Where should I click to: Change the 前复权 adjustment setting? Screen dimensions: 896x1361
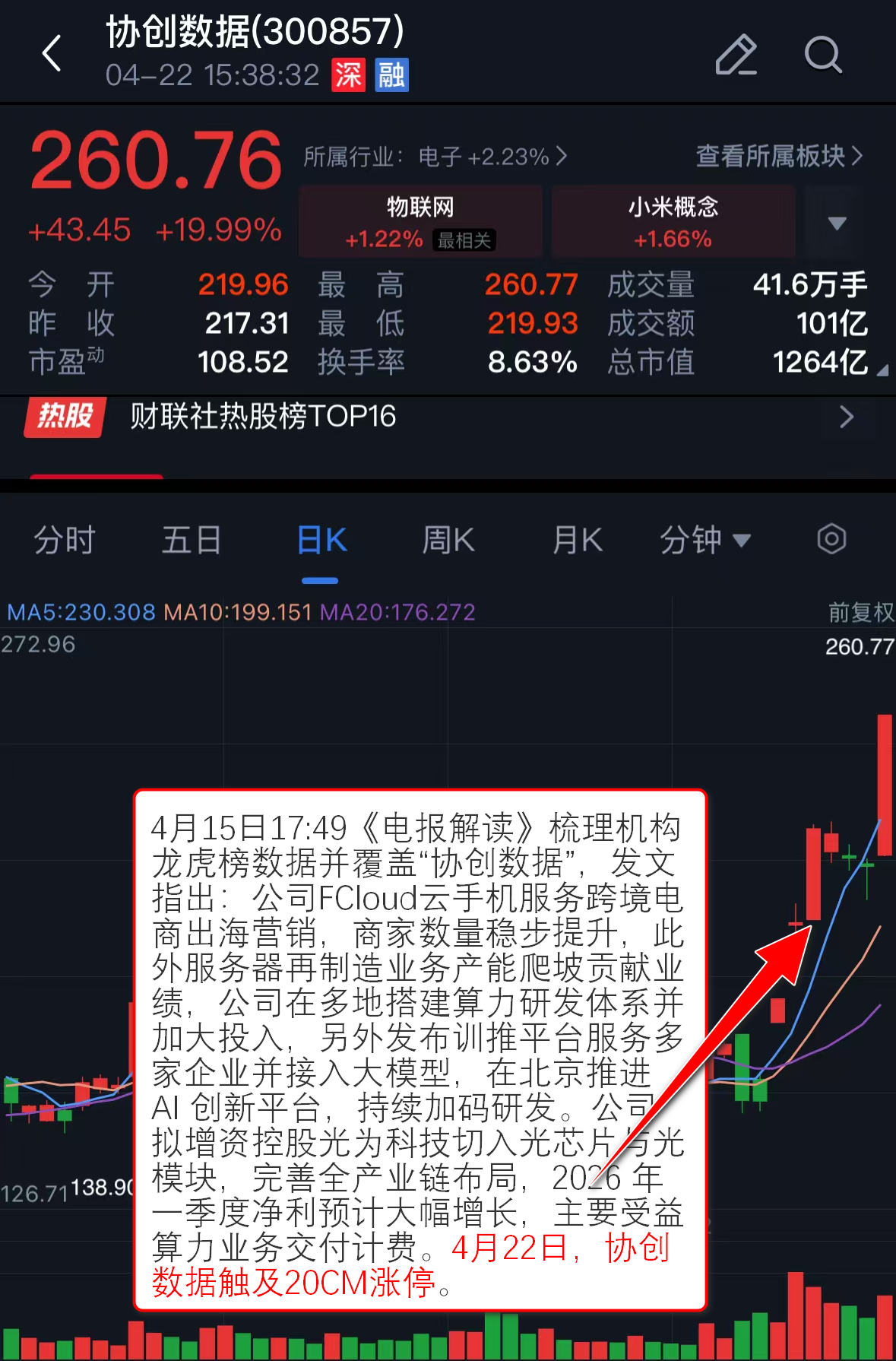point(860,612)
